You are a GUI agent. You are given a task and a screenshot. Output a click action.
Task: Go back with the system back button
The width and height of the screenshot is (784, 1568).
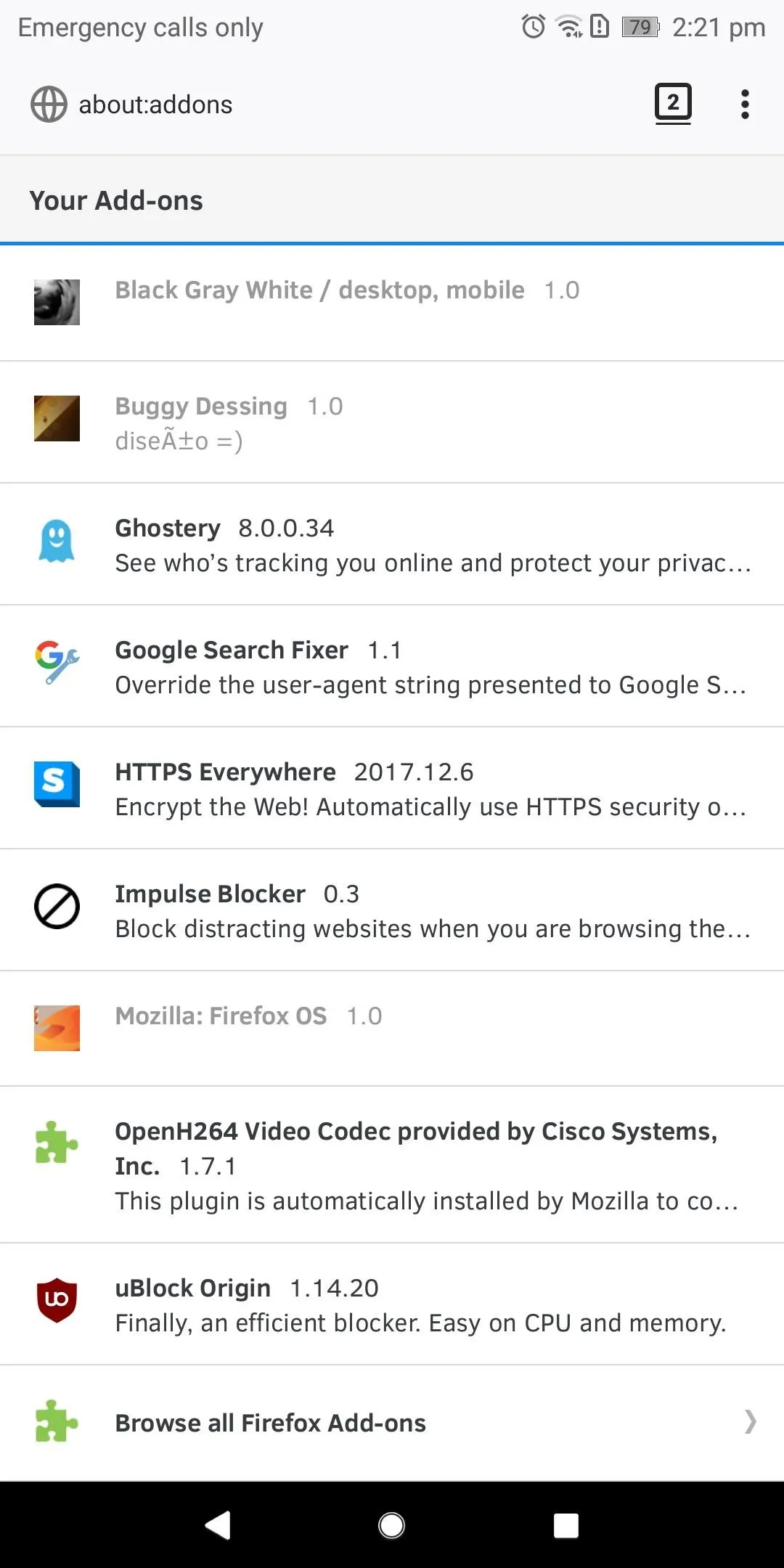click(218, 1525)
